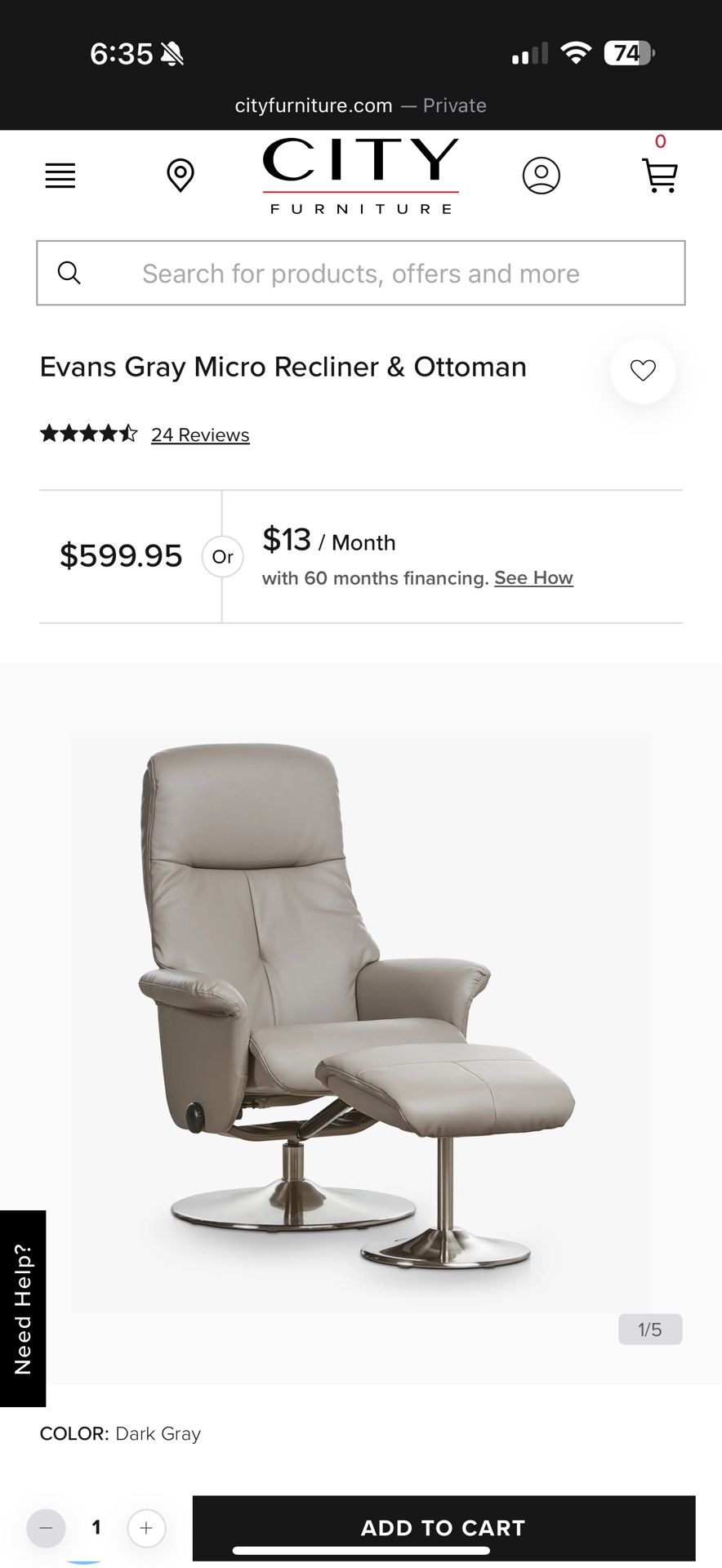Open the Need Help side tab

click(23, 1308)
